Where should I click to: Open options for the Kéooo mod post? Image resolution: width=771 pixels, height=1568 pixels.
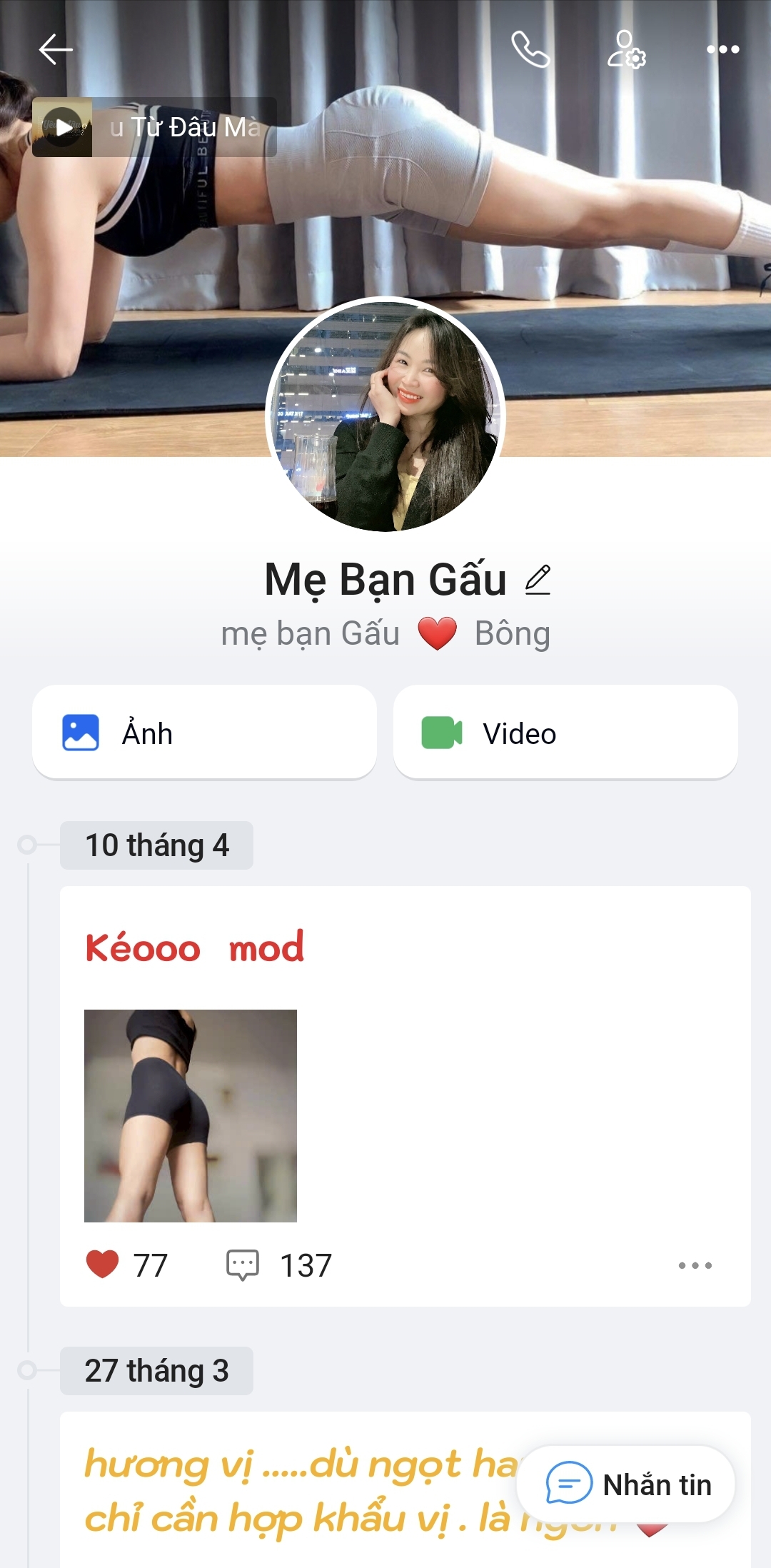pyautogui.click(x=695, y=1265)
